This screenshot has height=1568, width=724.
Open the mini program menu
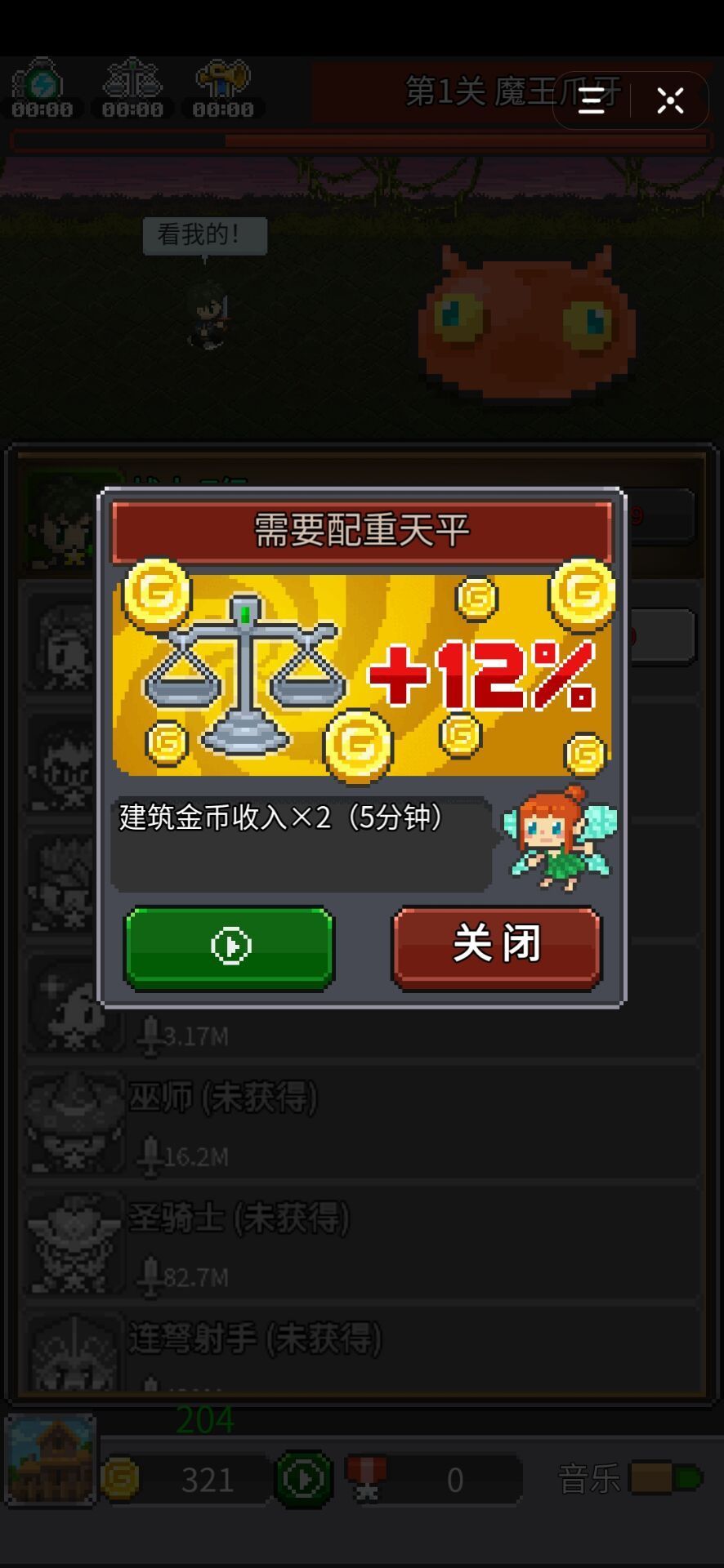coord(592,100)
